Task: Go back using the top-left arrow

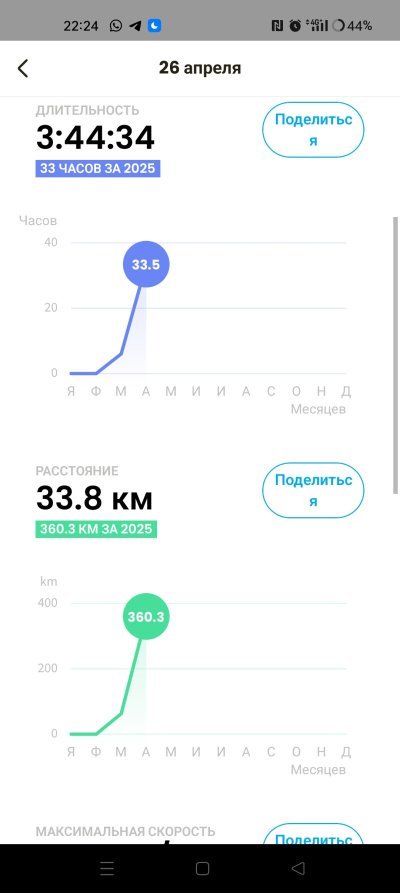Action: tap(23, 68)
